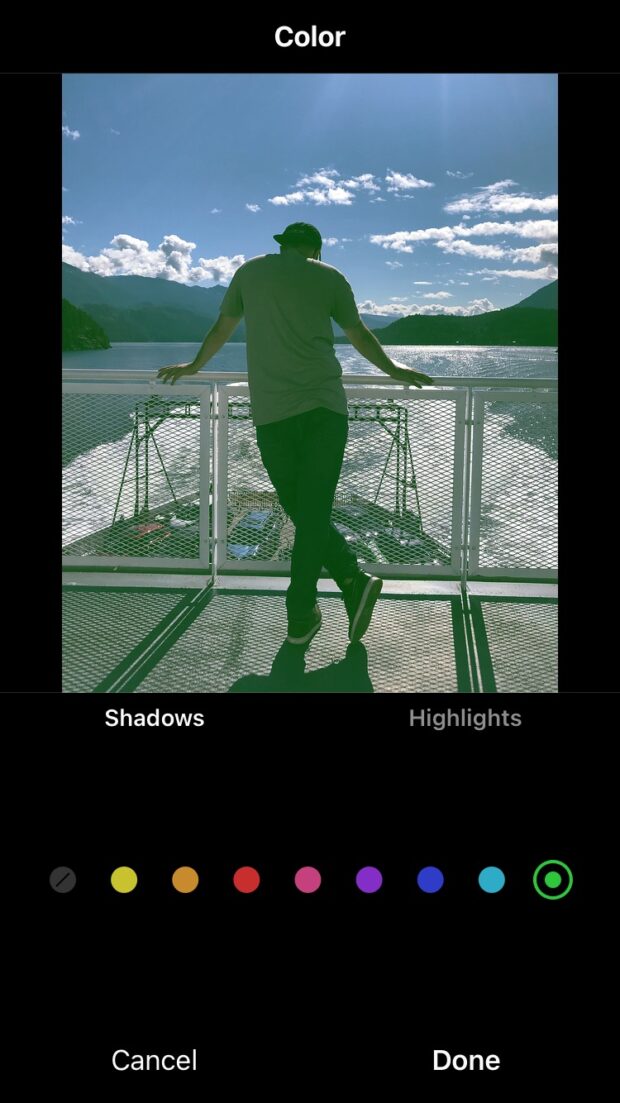Switch to the Highlights tab
The height and width of the screenshot is (1103, 620).
[x=465, y=718]
